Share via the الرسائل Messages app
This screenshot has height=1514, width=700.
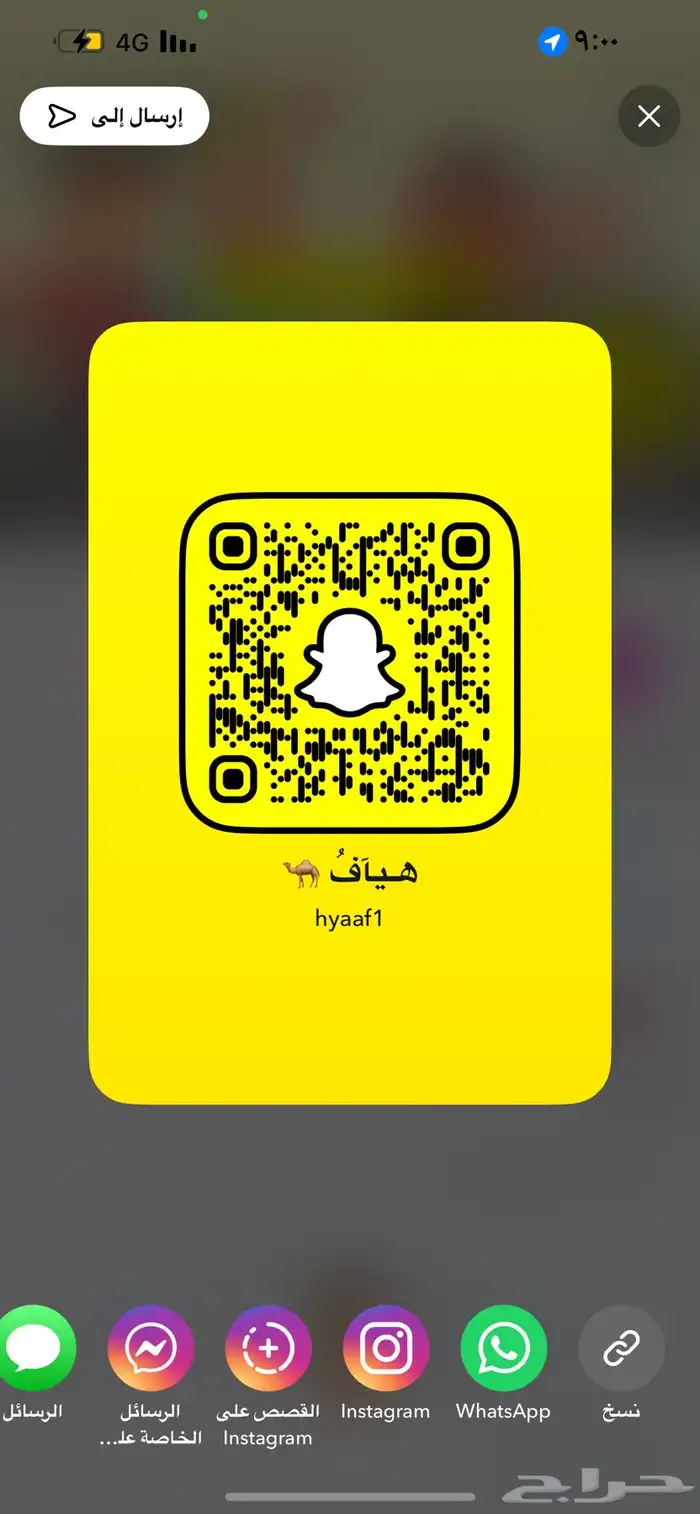tap(35, 1348)
